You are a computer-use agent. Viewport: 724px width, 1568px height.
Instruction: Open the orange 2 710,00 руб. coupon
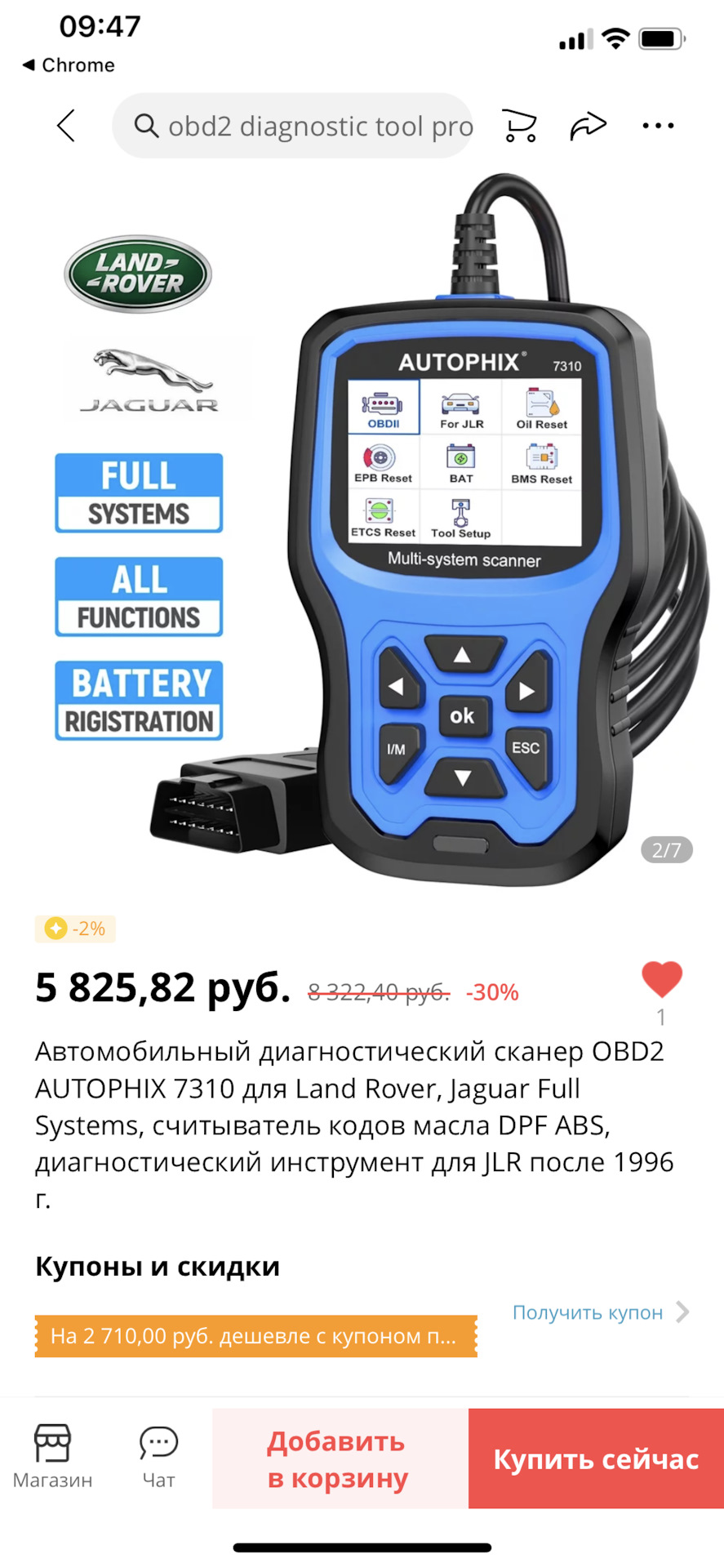[255, 1336]
